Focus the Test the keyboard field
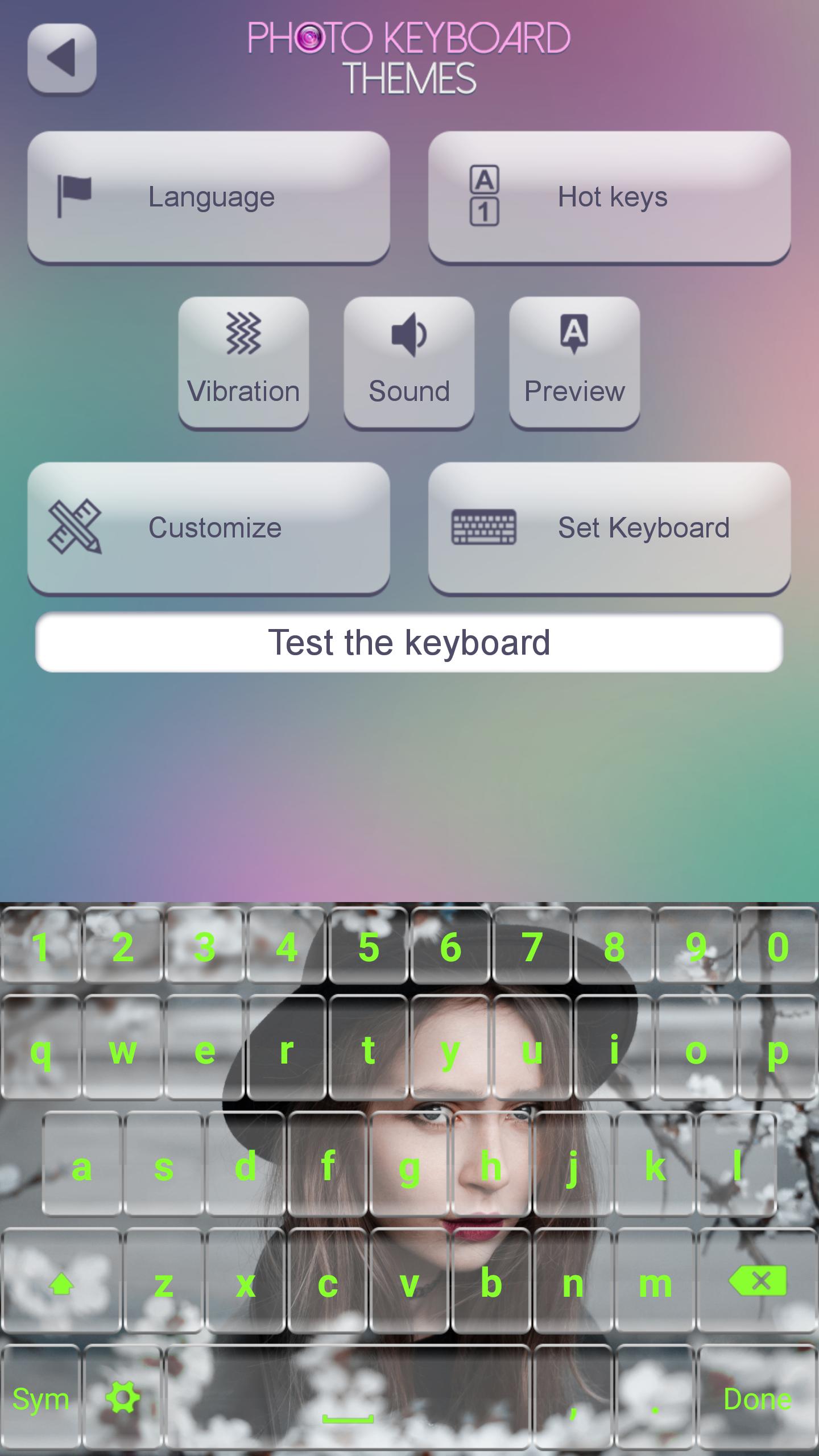Image resolution: width=819 pixels, height=1456 pixels. coord(409,643)
